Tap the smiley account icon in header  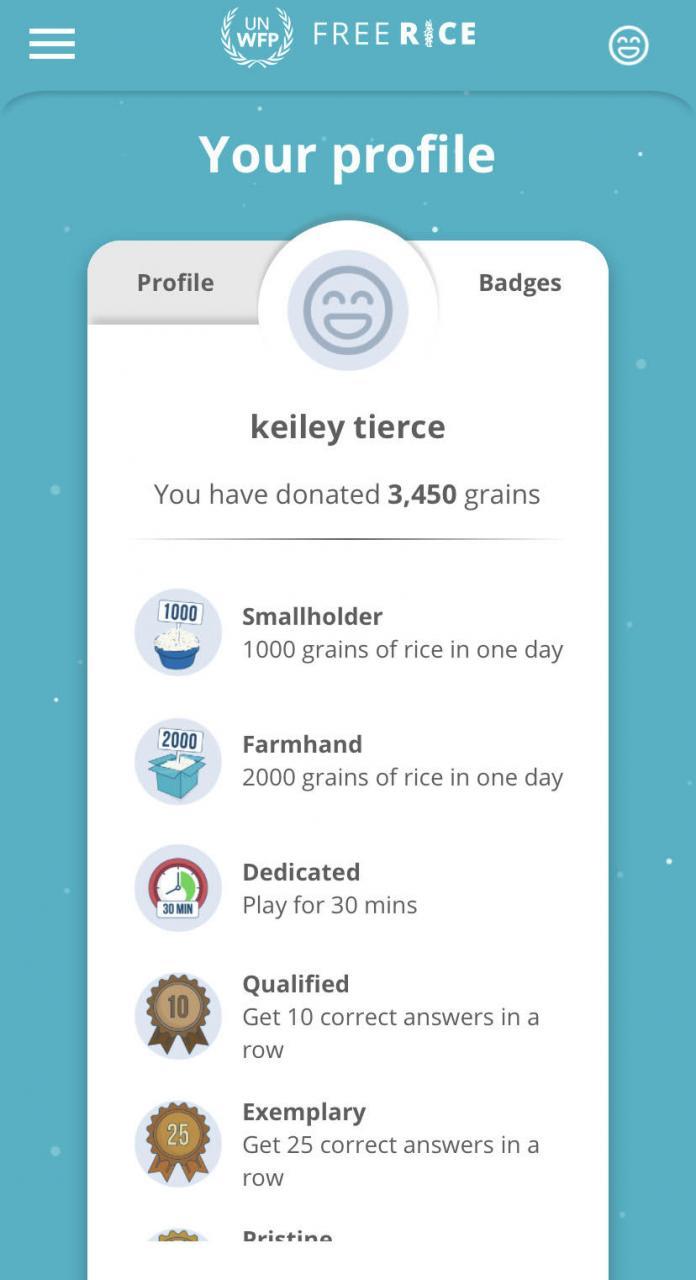(x=628, y=45)
